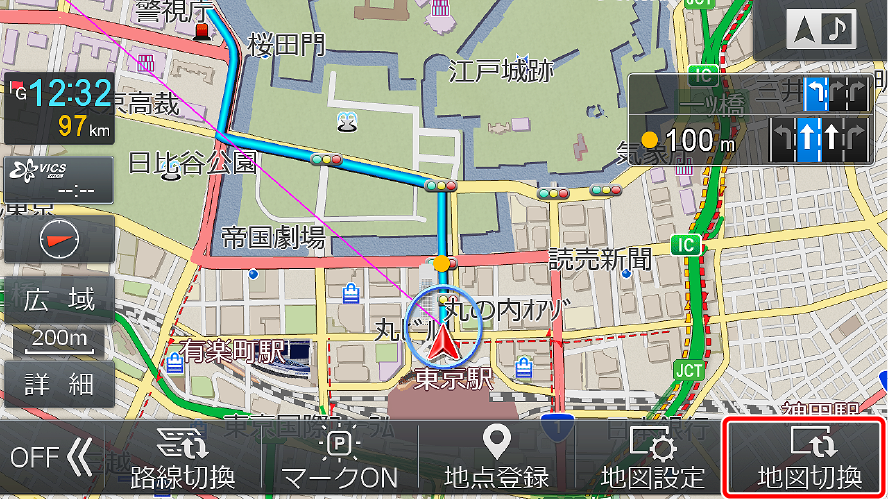Toggle マークON parking marks
This screenshot has height=501, width=888.
339,459
